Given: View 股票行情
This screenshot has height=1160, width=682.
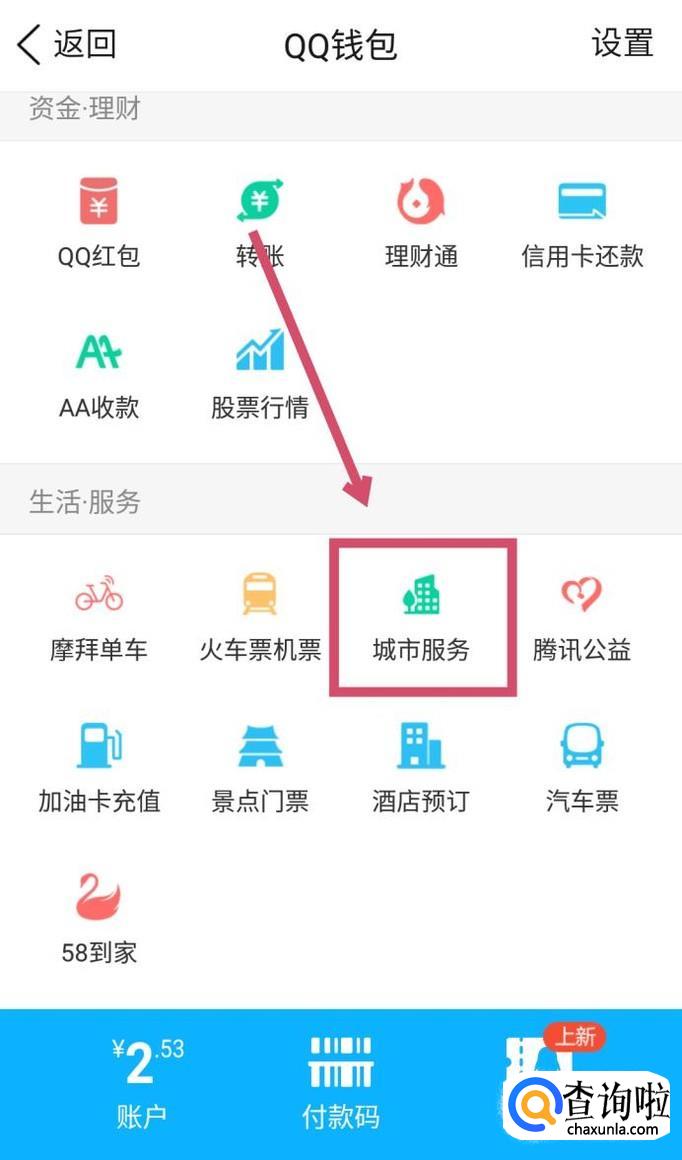Looking at the screenshot, I should (260, 374).
